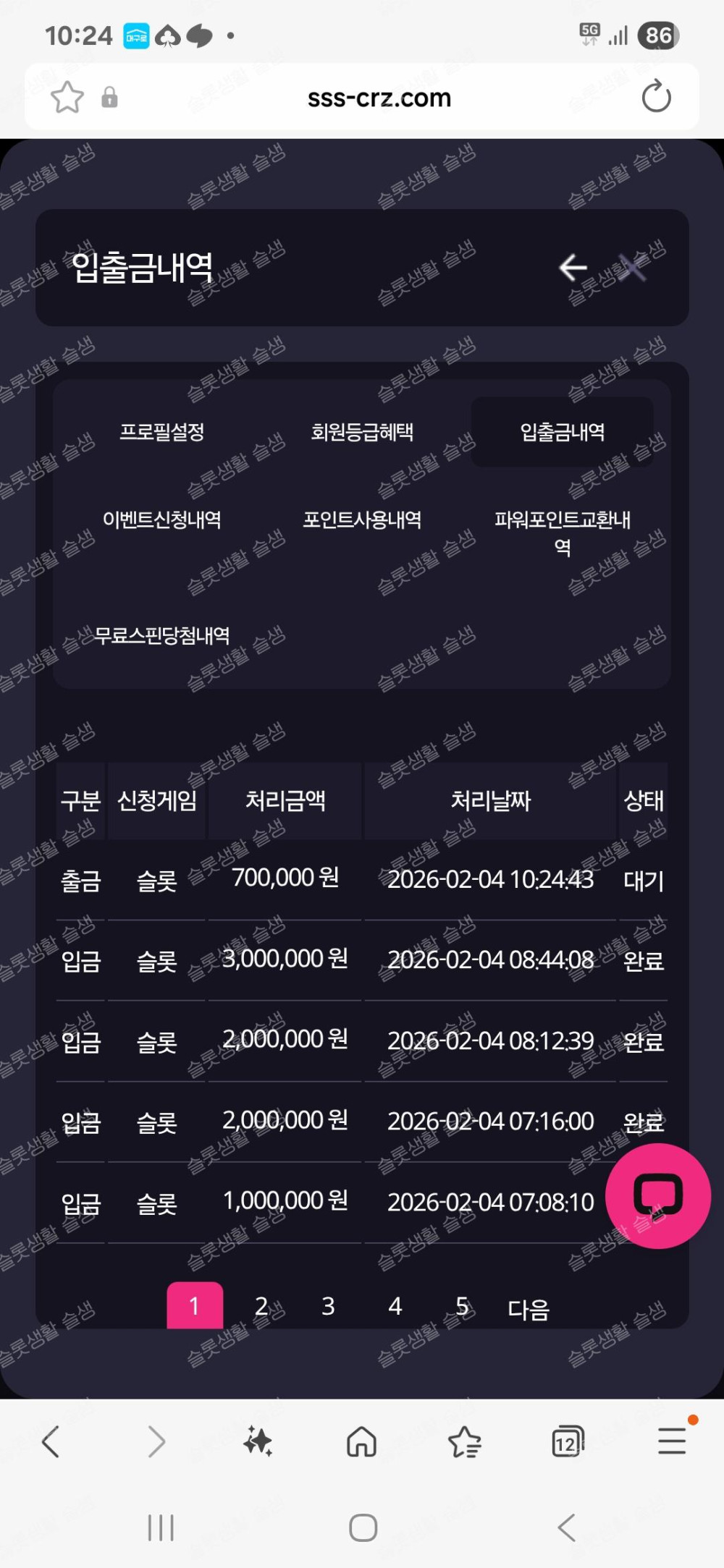Open the browser hamburger menu
Screen dimensions: 724x1568
click(x=672, y=1441)
